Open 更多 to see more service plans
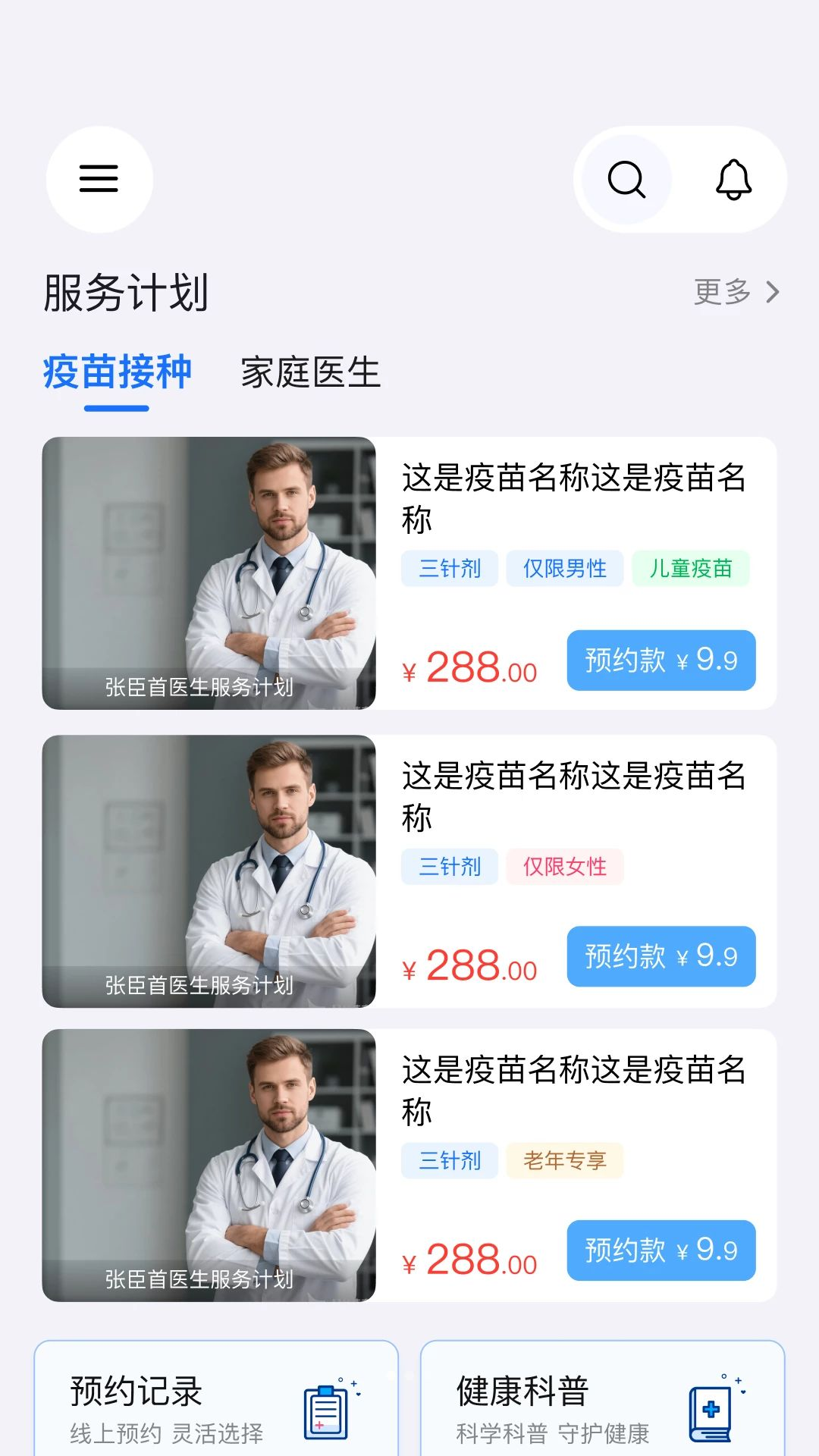 coord(736,292)
